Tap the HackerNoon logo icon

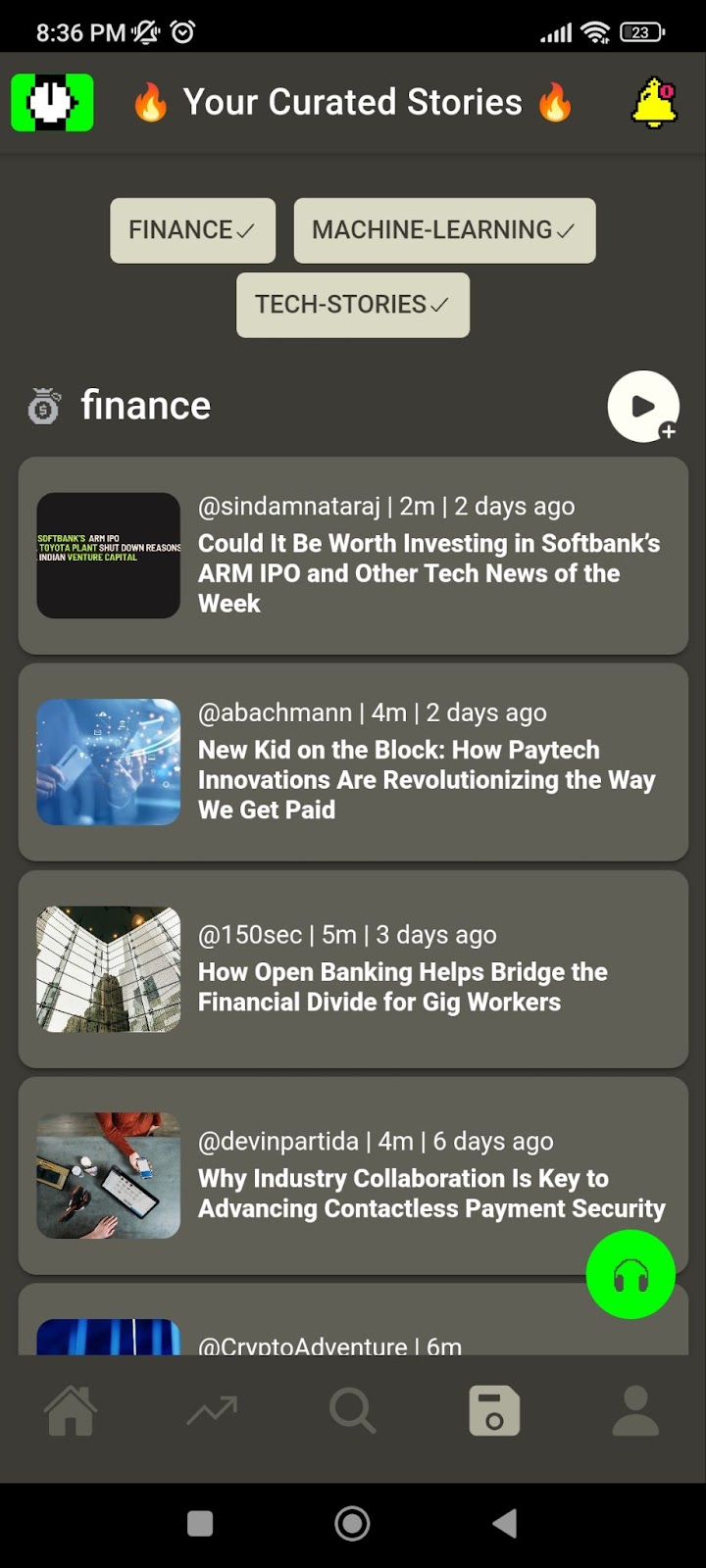coord(52,103)
